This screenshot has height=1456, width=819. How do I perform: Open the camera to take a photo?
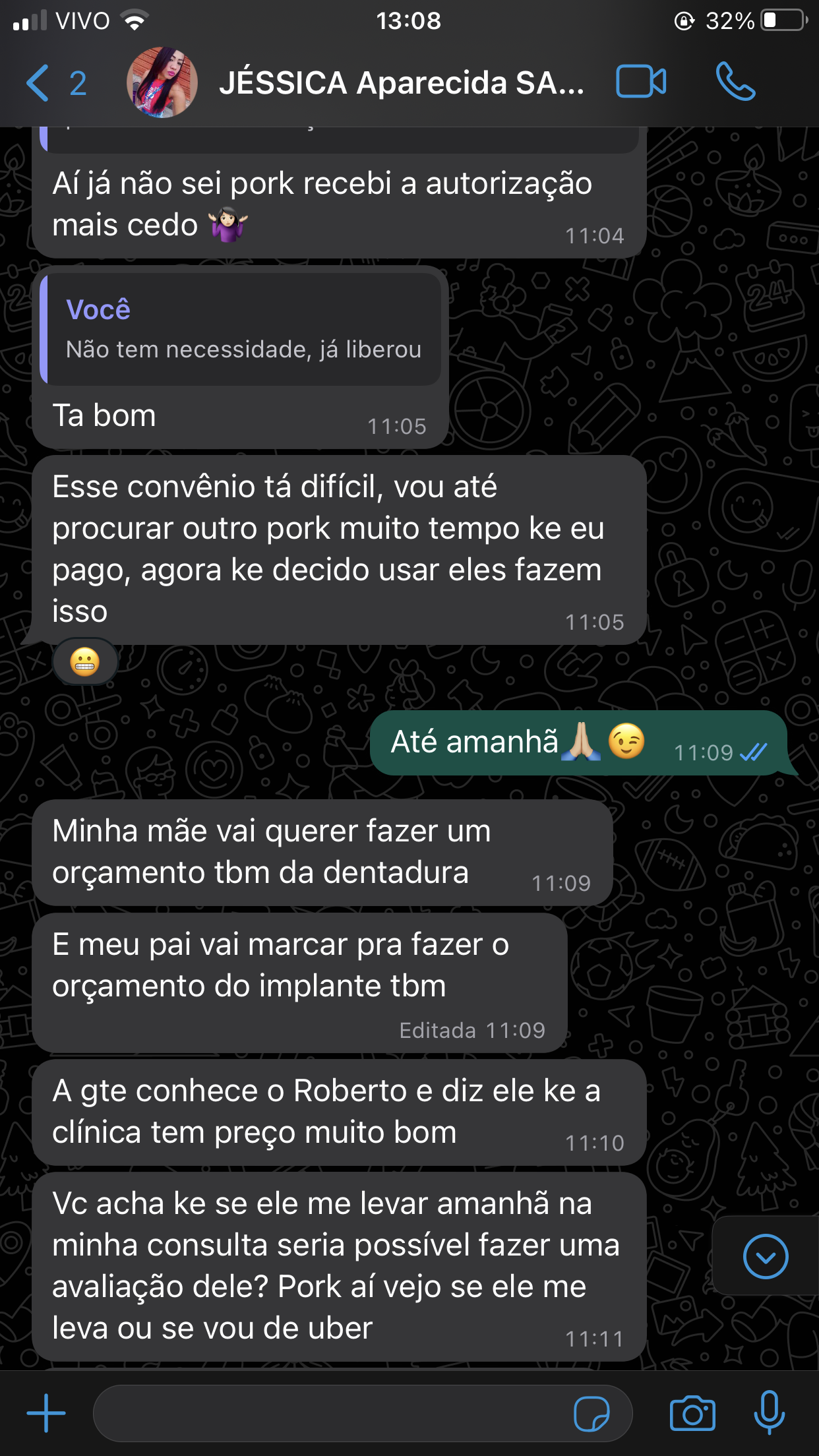(x=692, y=1414)
